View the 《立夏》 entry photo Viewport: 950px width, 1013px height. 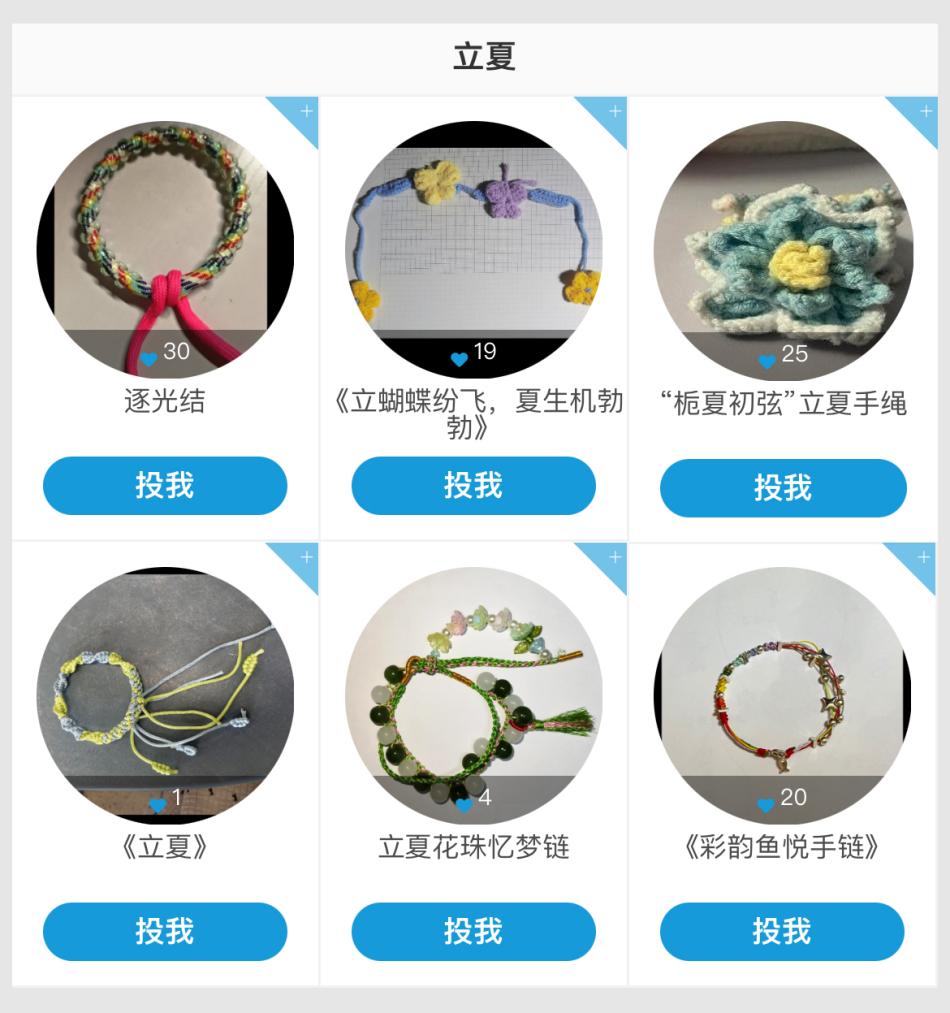coord(165,690)
